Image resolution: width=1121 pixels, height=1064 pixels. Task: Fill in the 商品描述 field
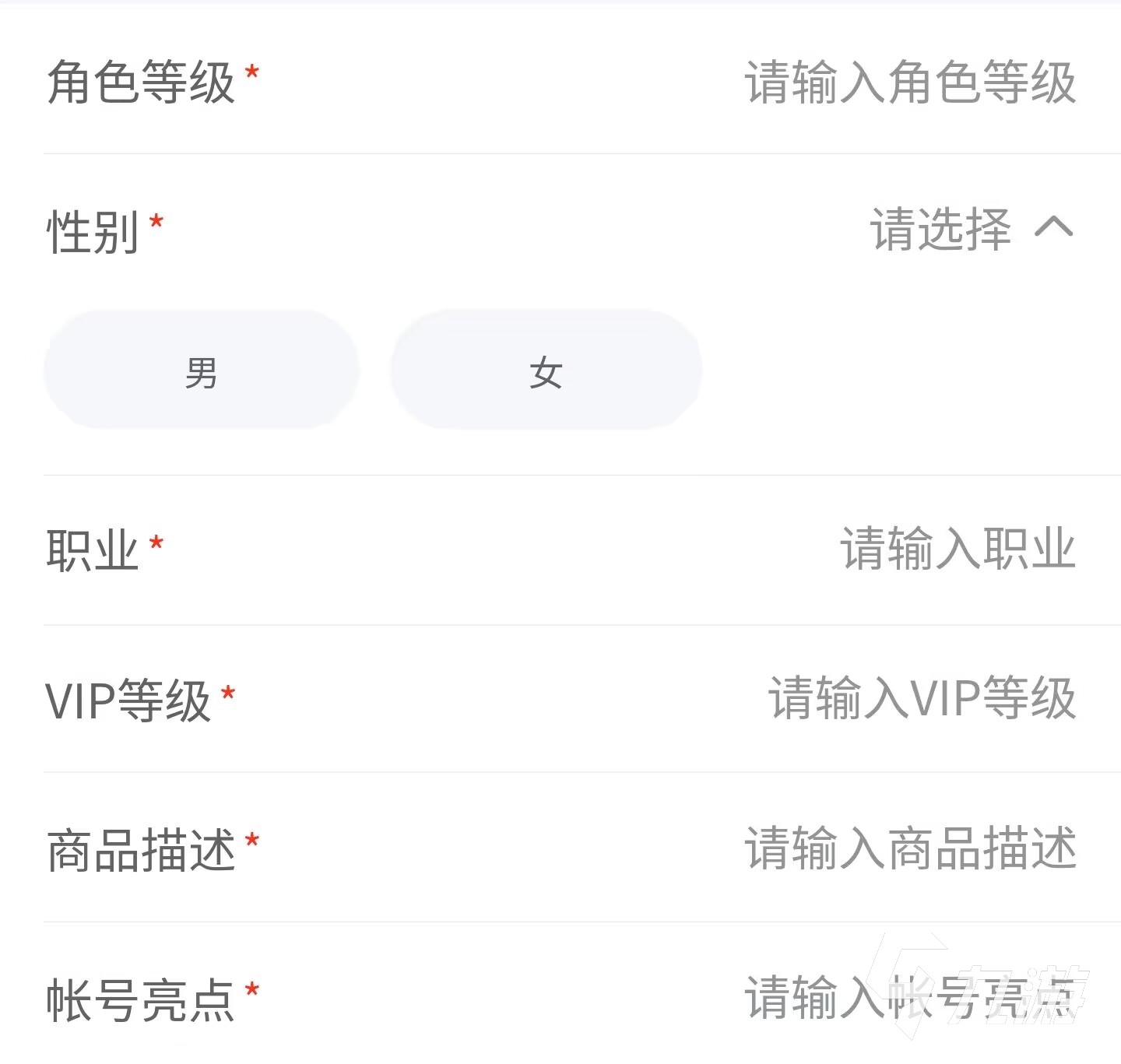coord(909,848)
